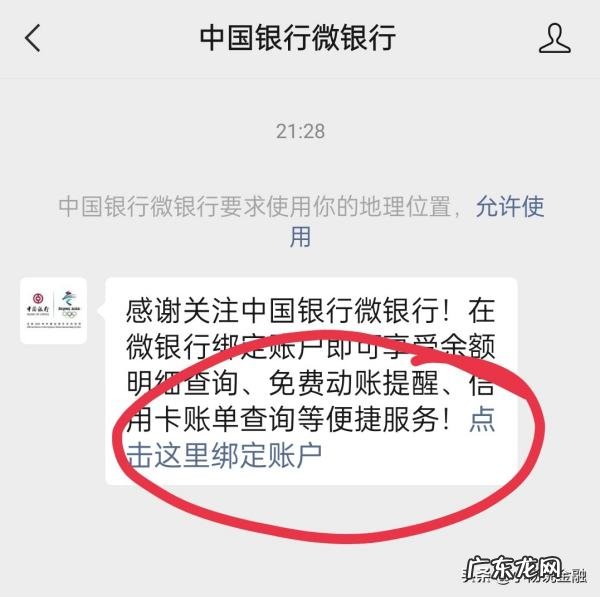The width and height of the screenshot is (600, 597).
Task: Go back from the chat
Action: pyautogui.click(x=34, y=38)
